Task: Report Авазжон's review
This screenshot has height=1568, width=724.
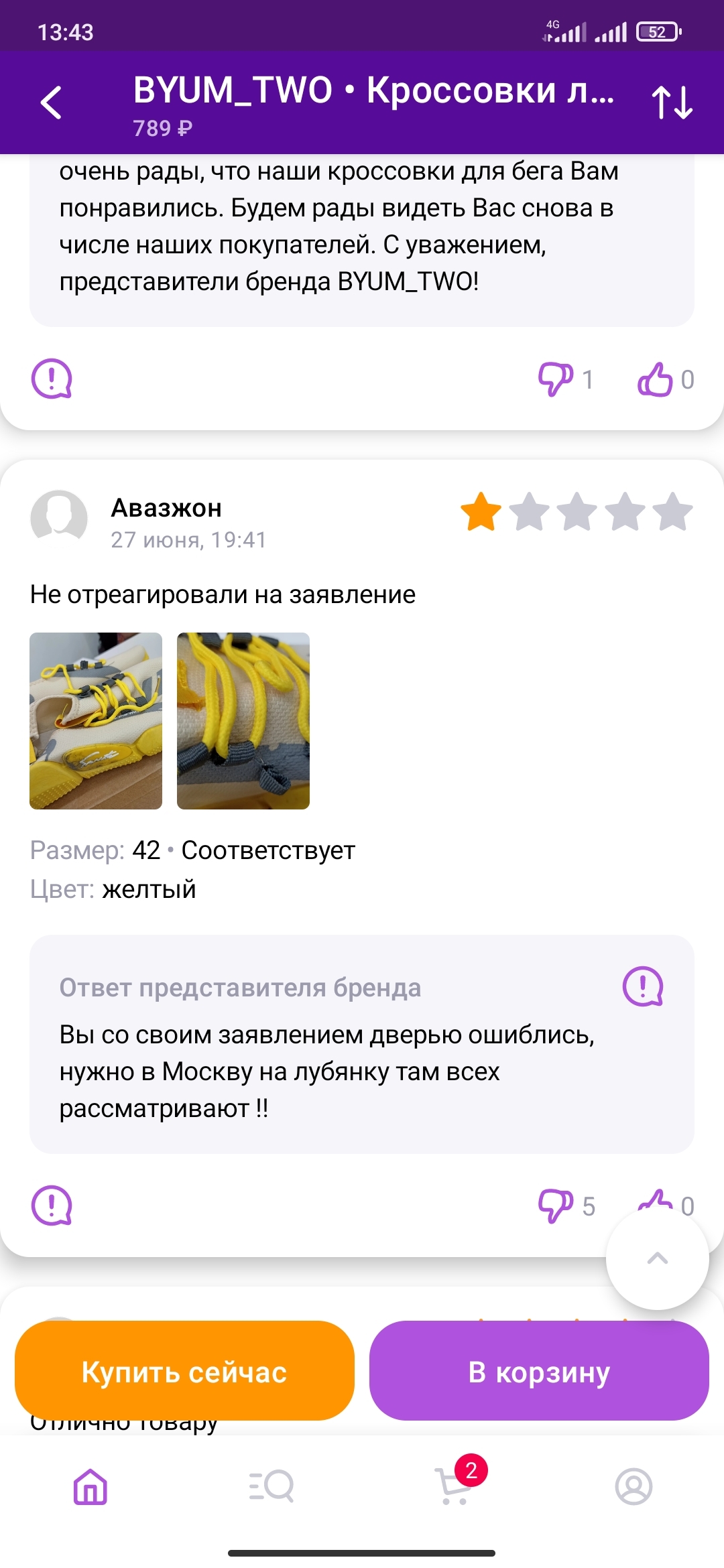Action: (52, 1205)
